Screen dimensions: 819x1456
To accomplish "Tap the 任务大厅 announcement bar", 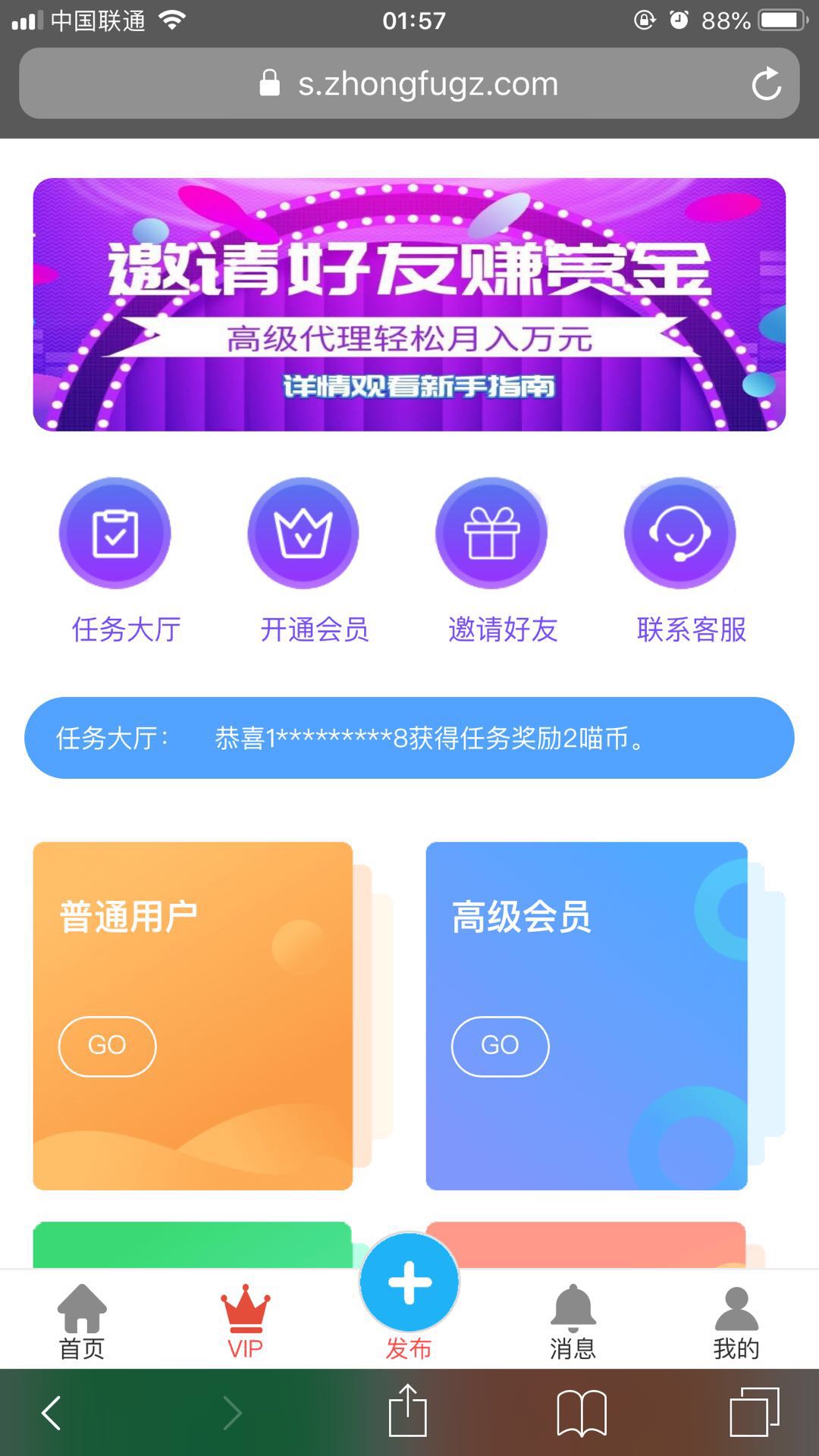I will pyautogui.click(x=409, y=739).
